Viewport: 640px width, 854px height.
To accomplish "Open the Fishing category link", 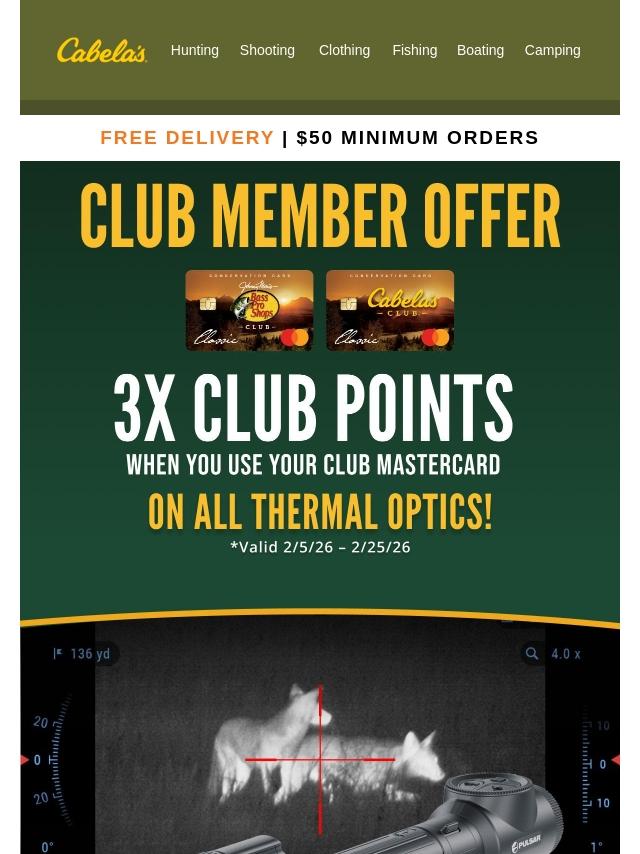I will [x=414, y=50].
